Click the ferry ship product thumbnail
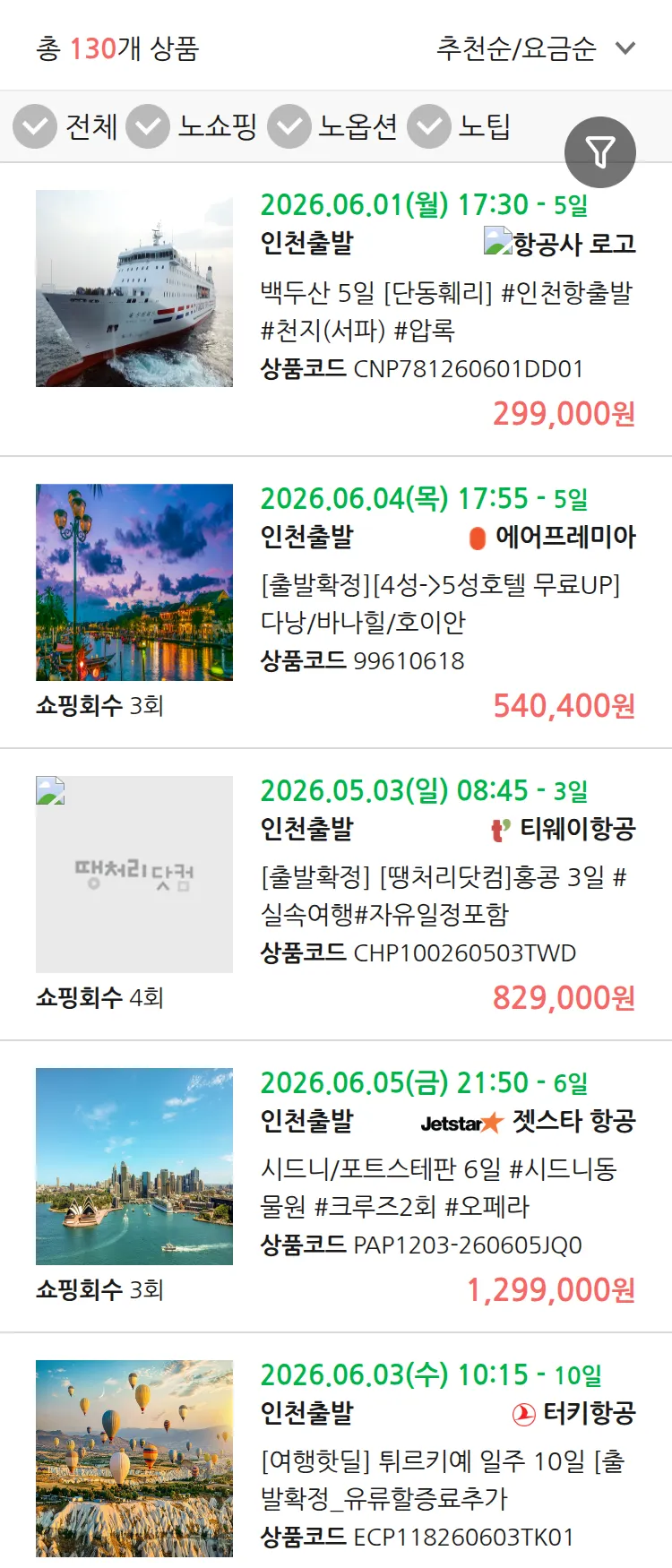Screen dimensions: 672x1568 [133, 289]
